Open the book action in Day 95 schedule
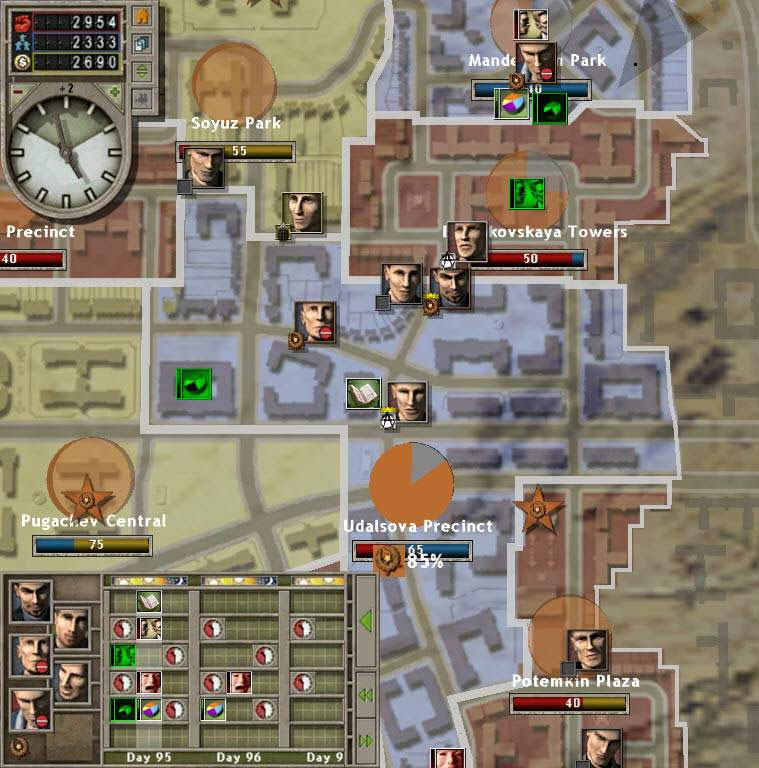Image resolution: width=759 pixels, height=768 pixels. click(x=149, y=601)
